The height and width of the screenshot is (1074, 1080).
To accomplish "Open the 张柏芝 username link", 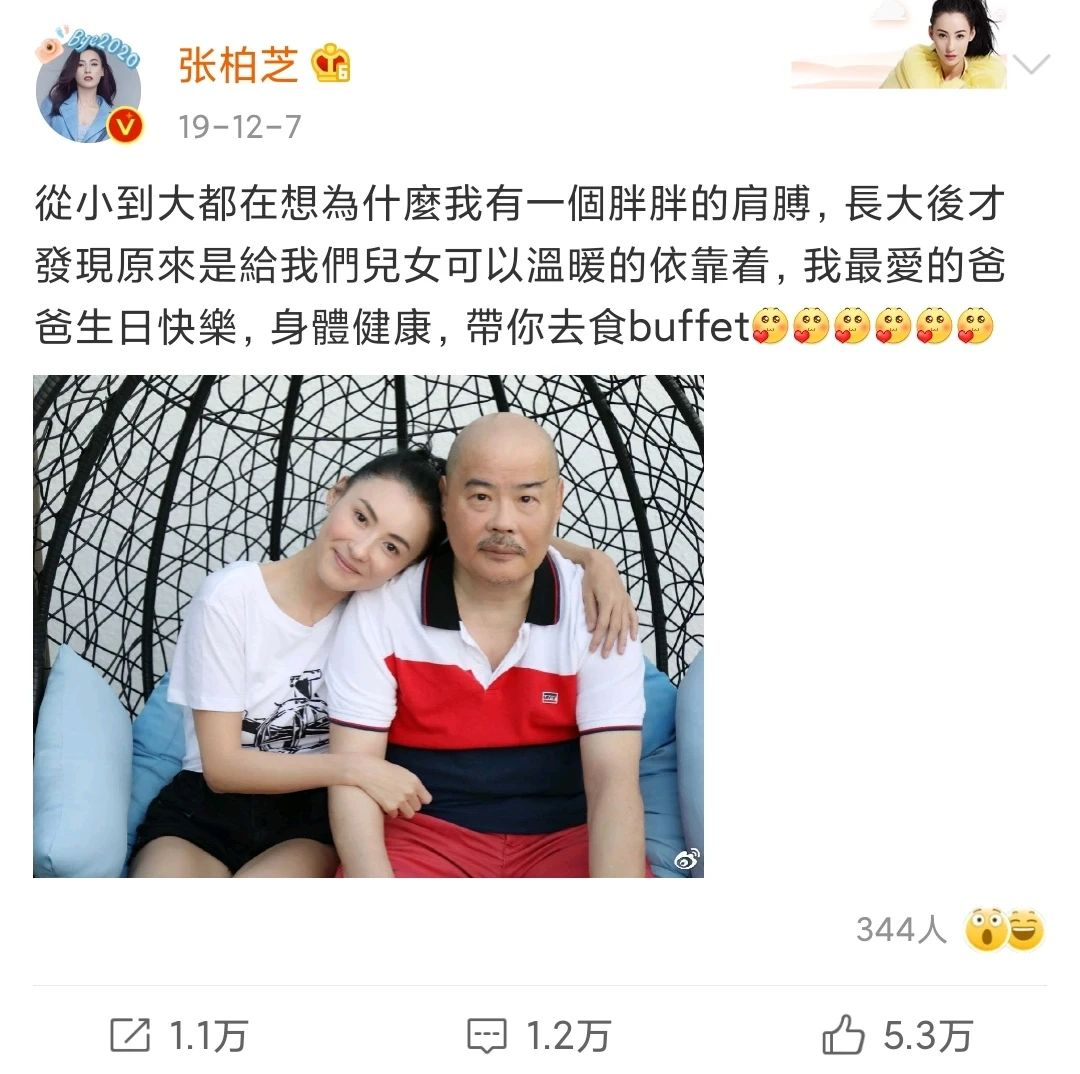I will click(x=238, y=66).
